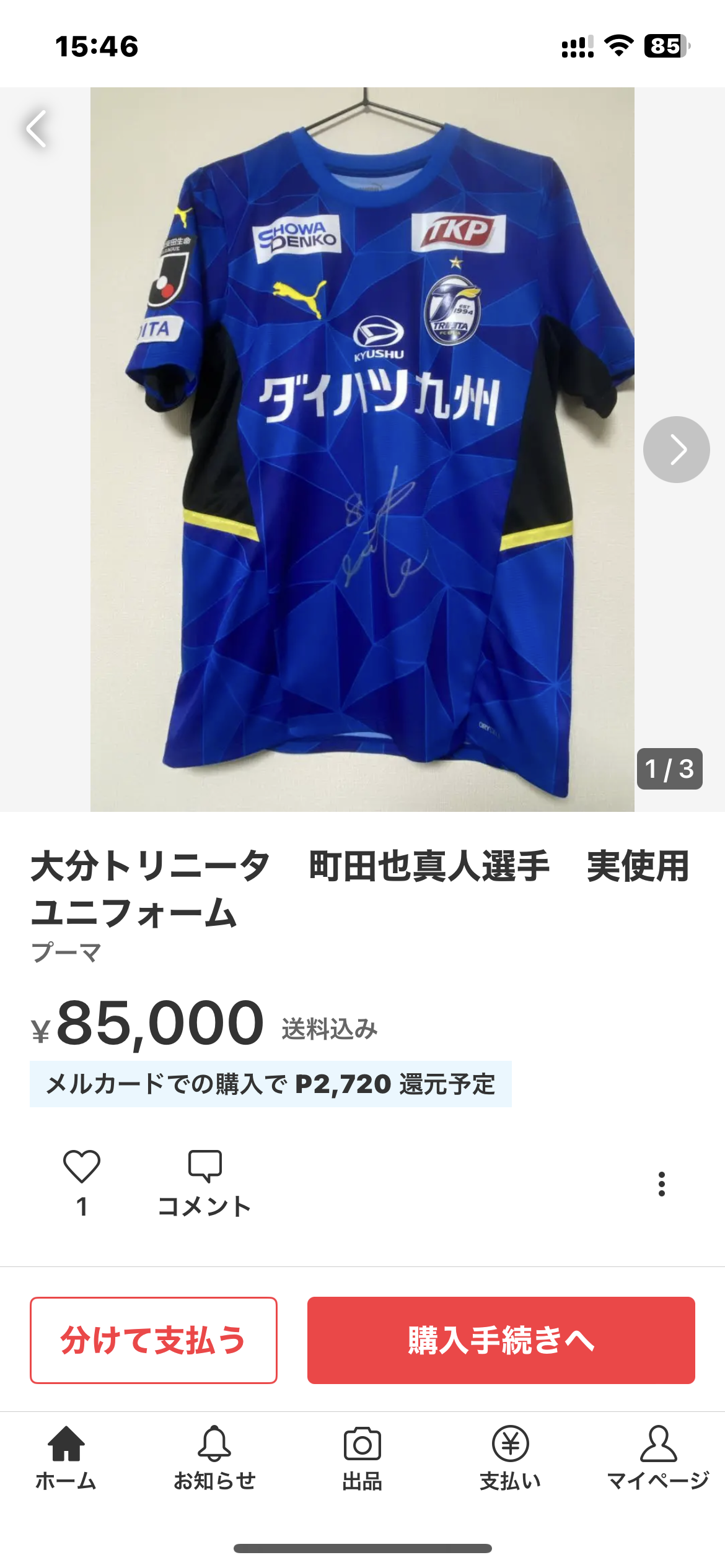
Task: Open the マイページ tab
Action: click(658, 1458)
